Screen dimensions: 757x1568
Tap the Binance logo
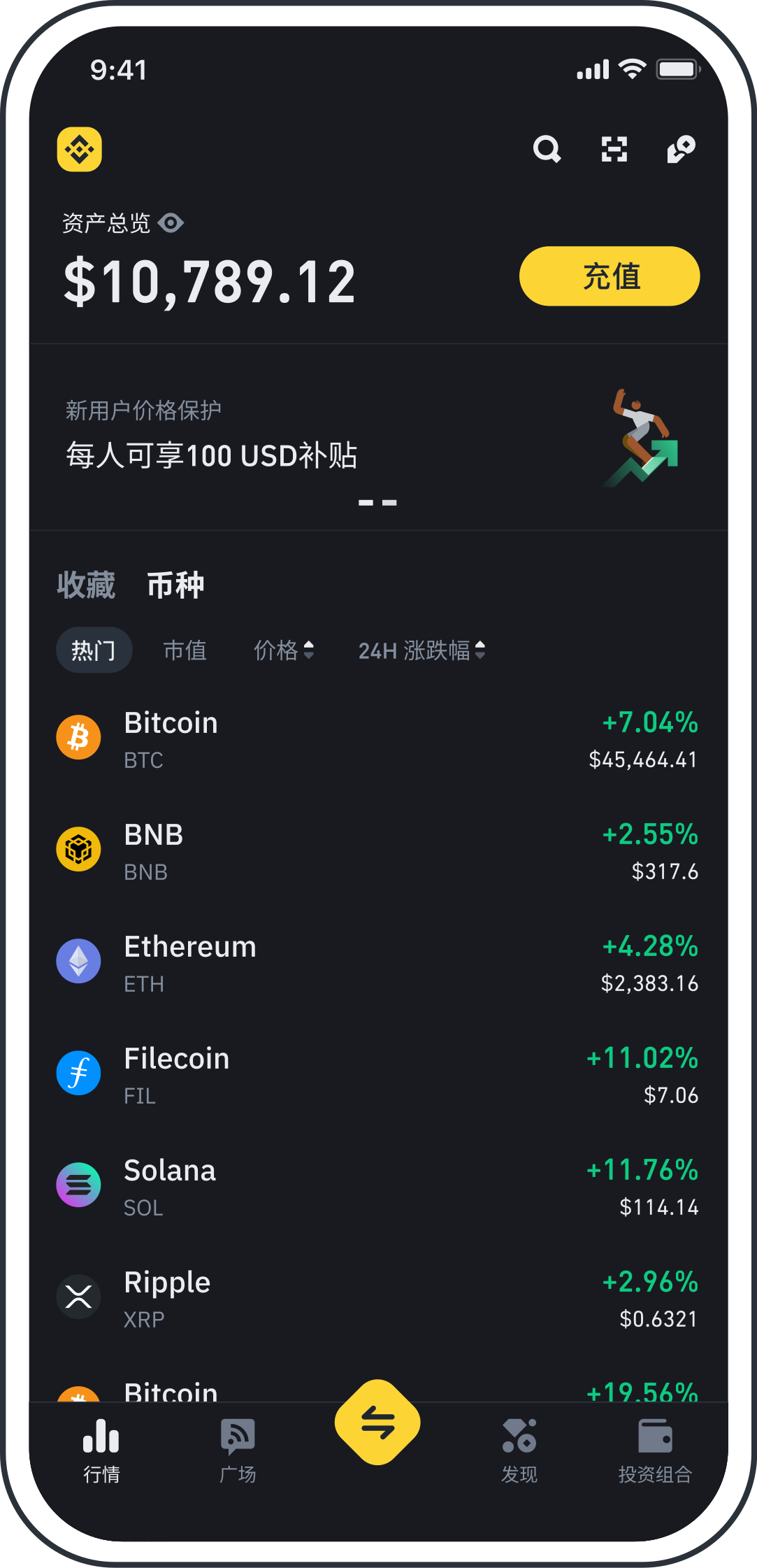tap(79, 150)
